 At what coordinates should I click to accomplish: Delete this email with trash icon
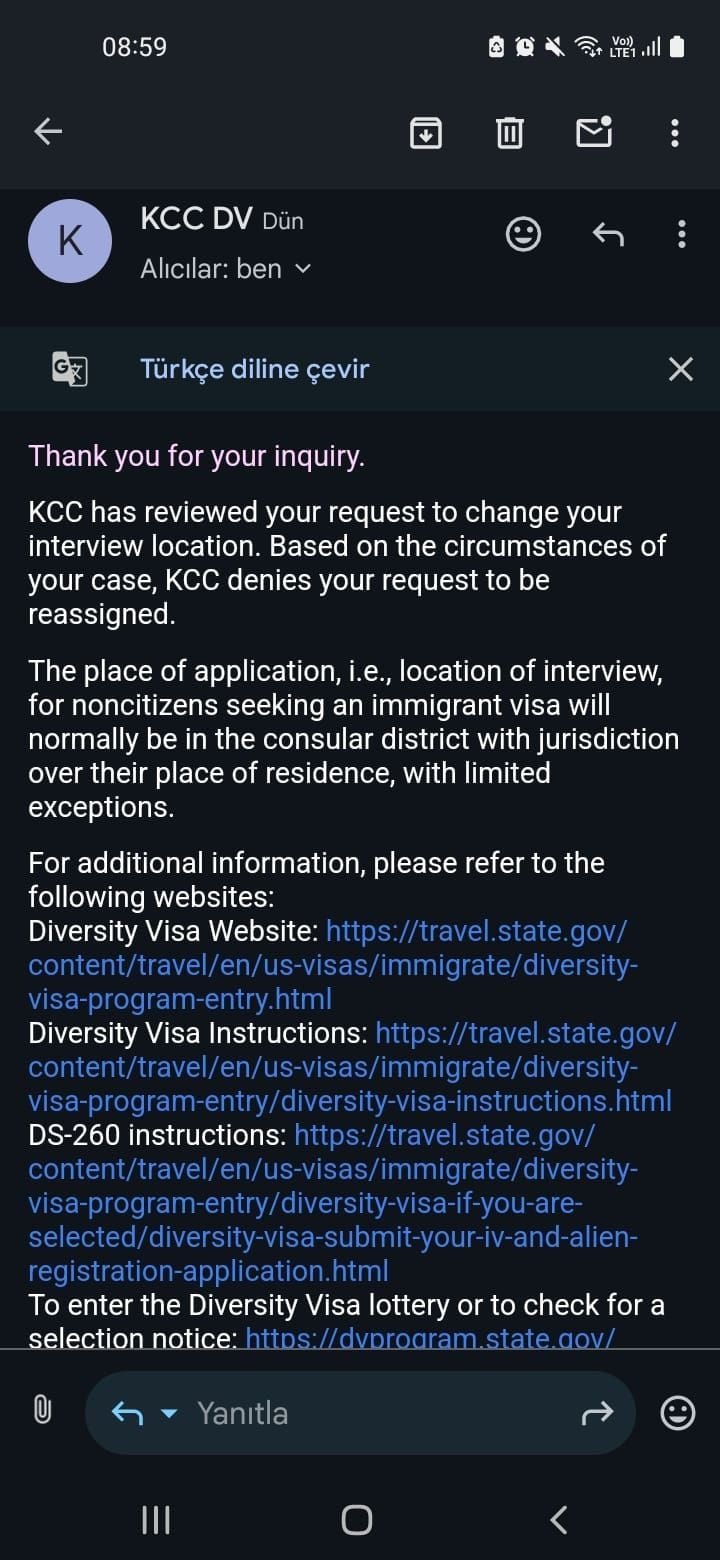510,132
